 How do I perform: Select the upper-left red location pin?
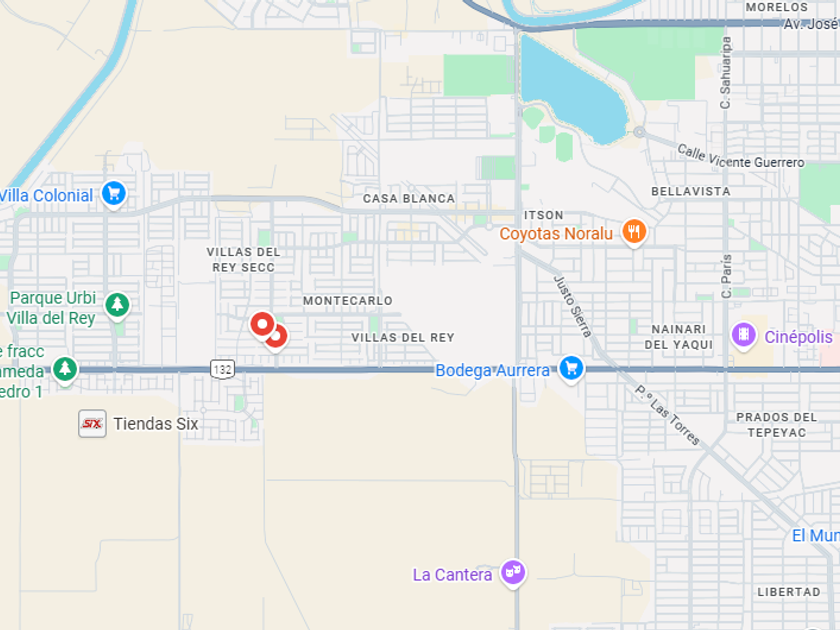click(x=262, y=325)
